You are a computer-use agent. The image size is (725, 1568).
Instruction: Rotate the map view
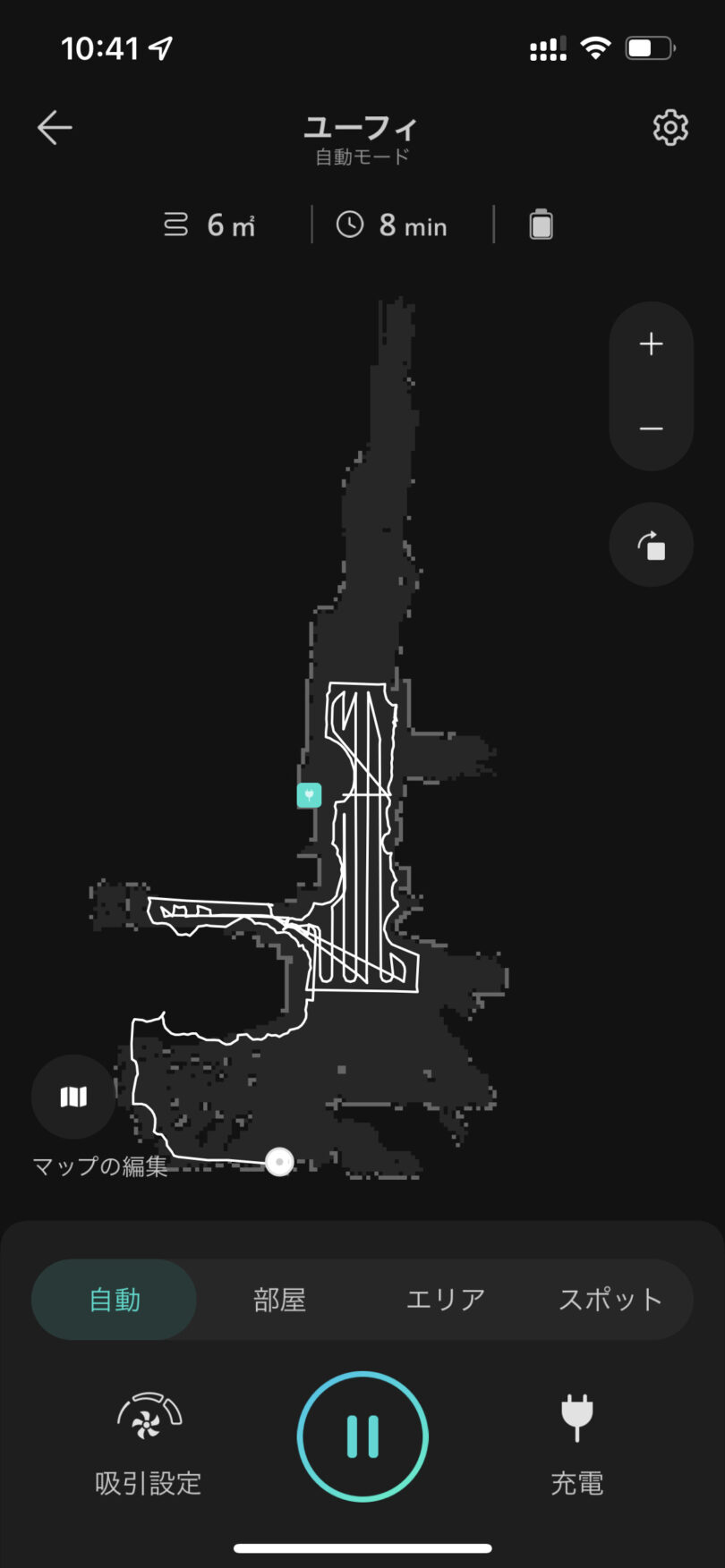(652, 545)
